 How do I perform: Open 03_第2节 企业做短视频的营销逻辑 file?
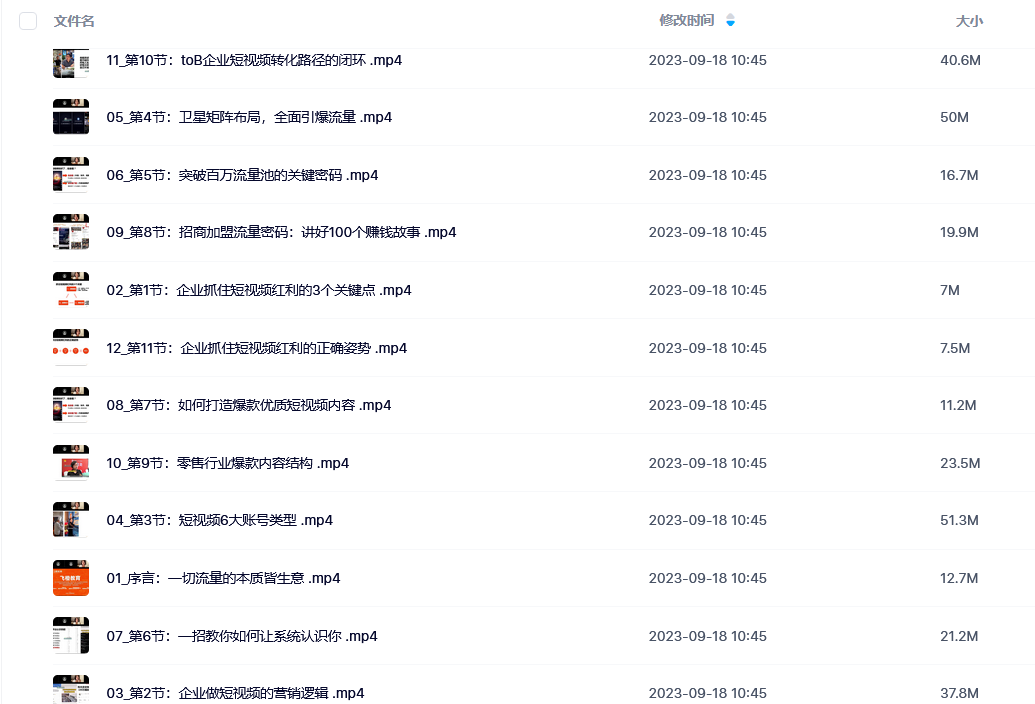235,693
